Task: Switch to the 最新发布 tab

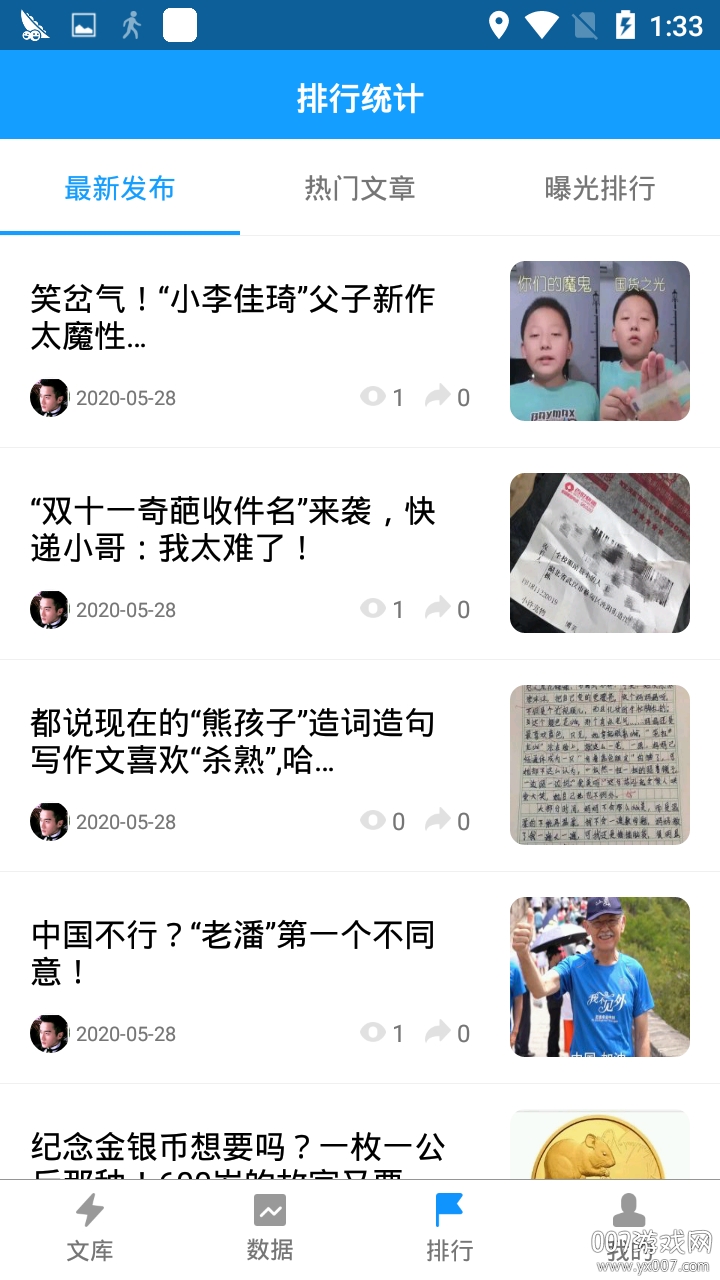Action: (120, 188)
